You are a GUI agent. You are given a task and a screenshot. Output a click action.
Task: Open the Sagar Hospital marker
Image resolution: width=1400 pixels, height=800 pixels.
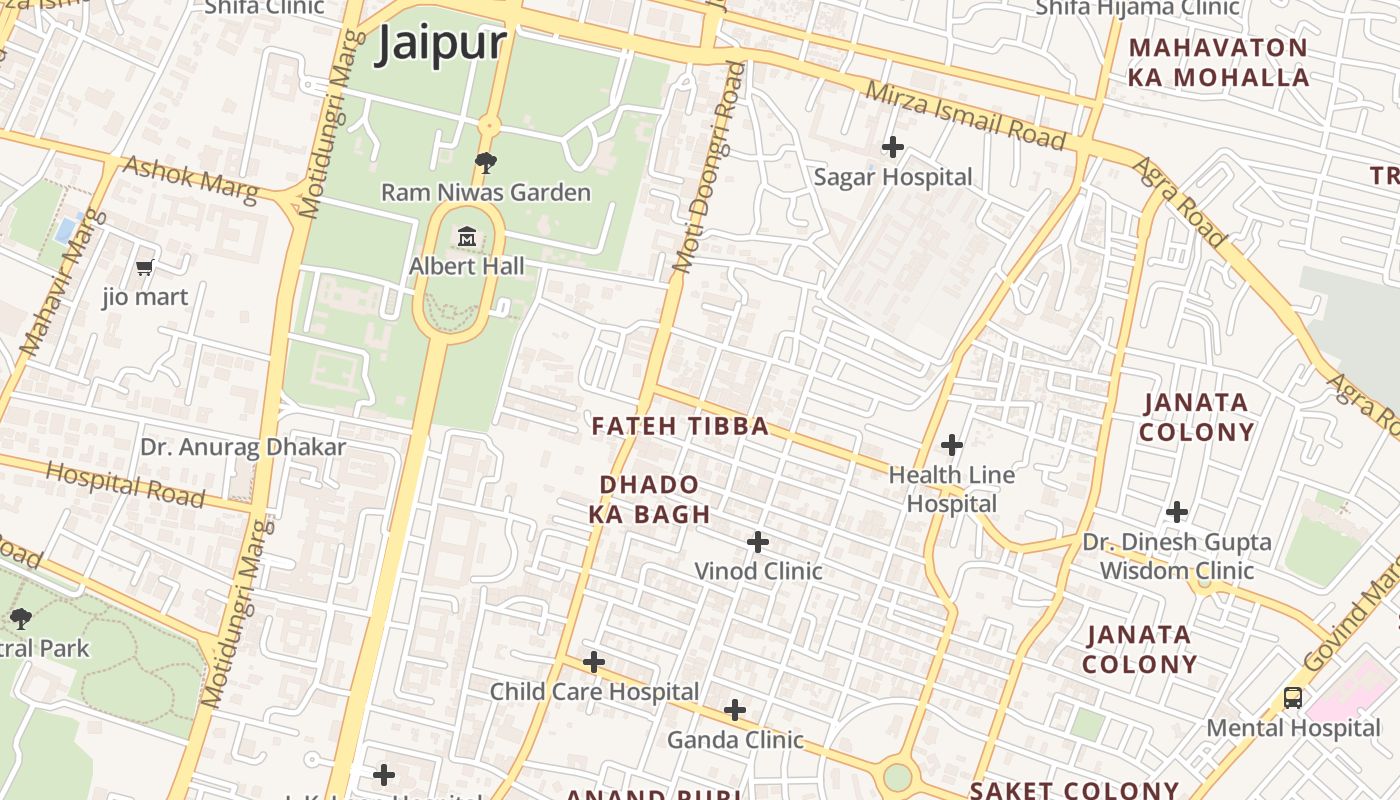point(893,148)
